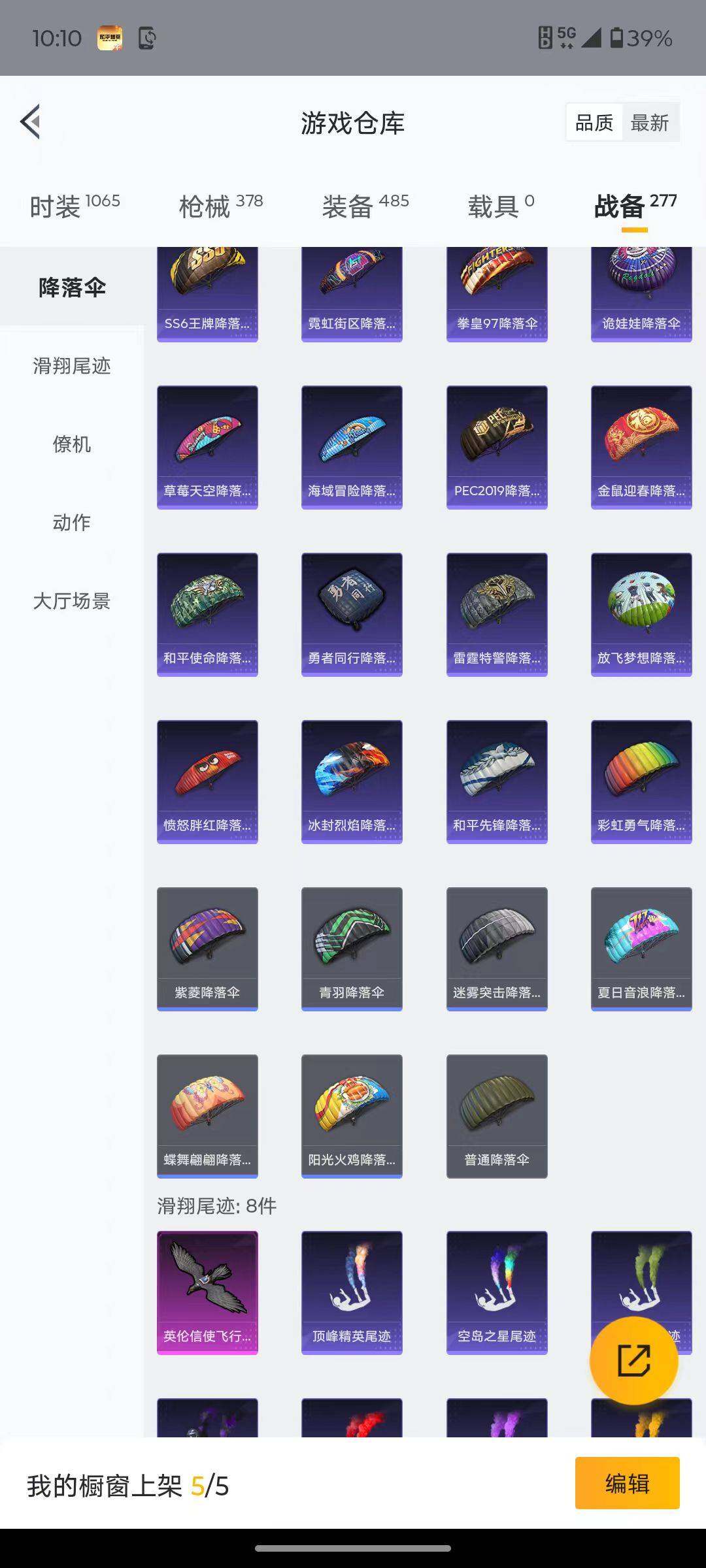Select 大厅场景 in the sidebar
The width and height of the screenshot is (706, 1568).
[x=72, y=602]
